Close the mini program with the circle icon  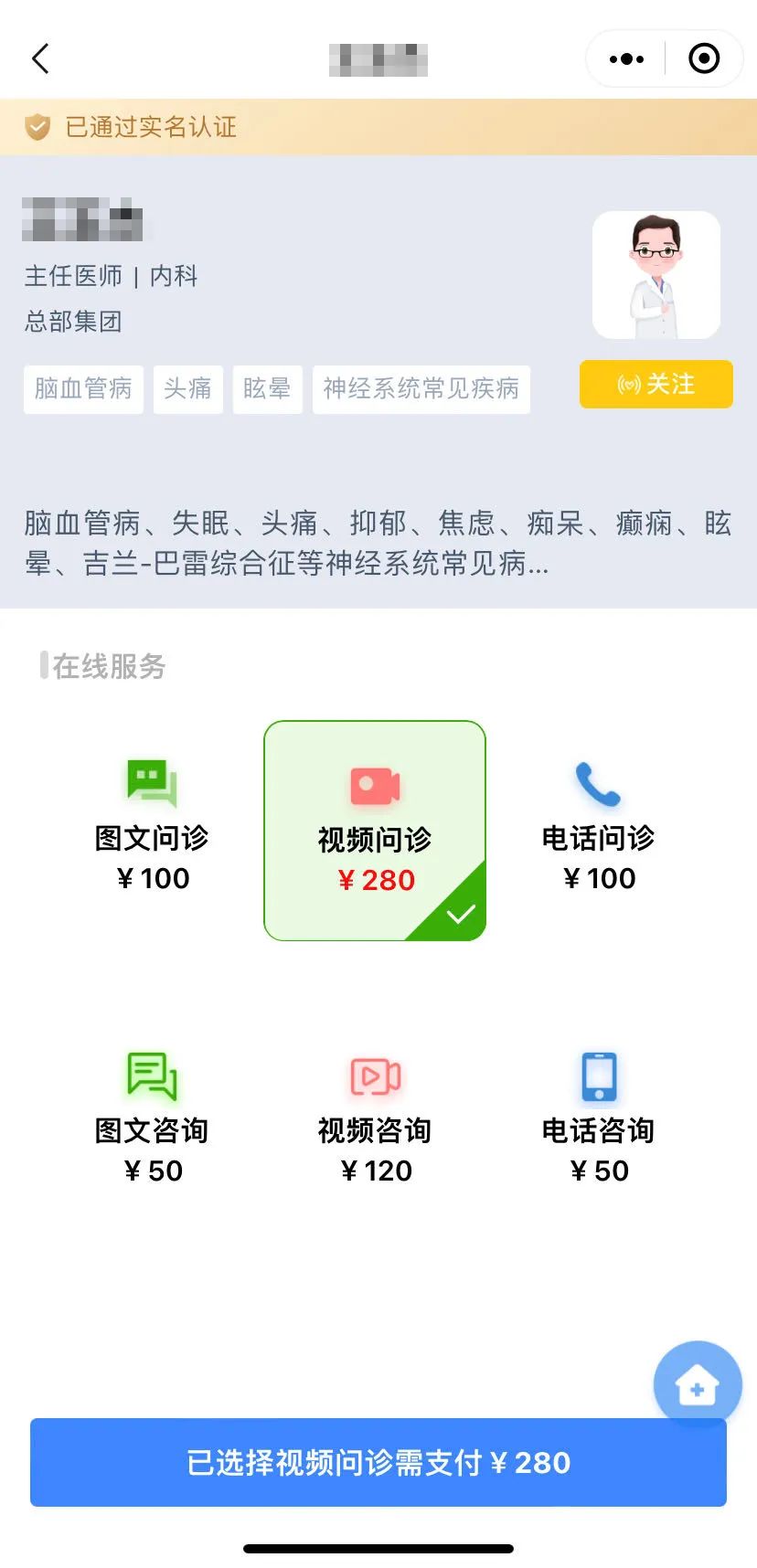703,59
